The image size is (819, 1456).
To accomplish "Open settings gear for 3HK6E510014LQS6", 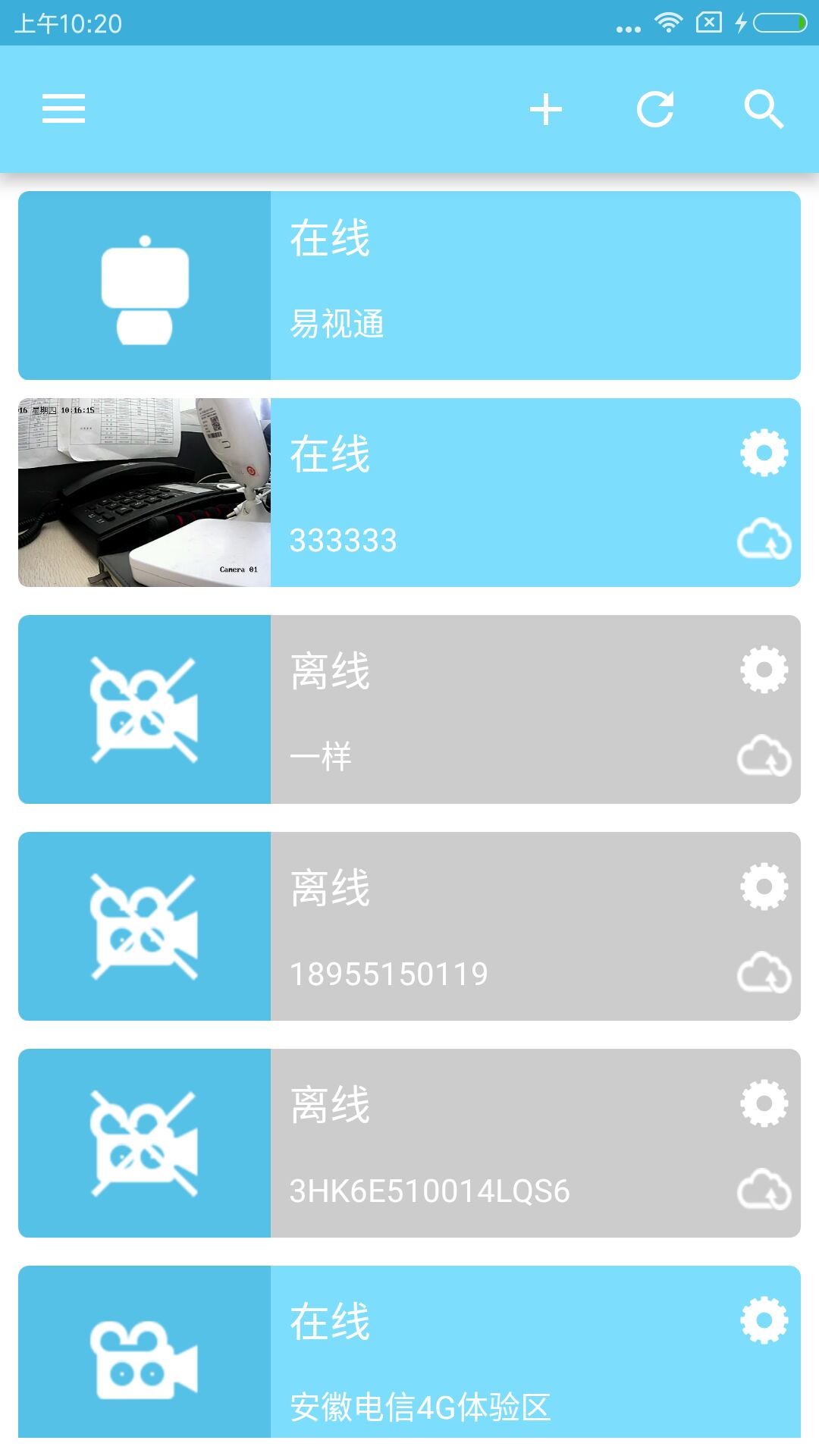I will pyautogui.click(x=764, y=1103).
